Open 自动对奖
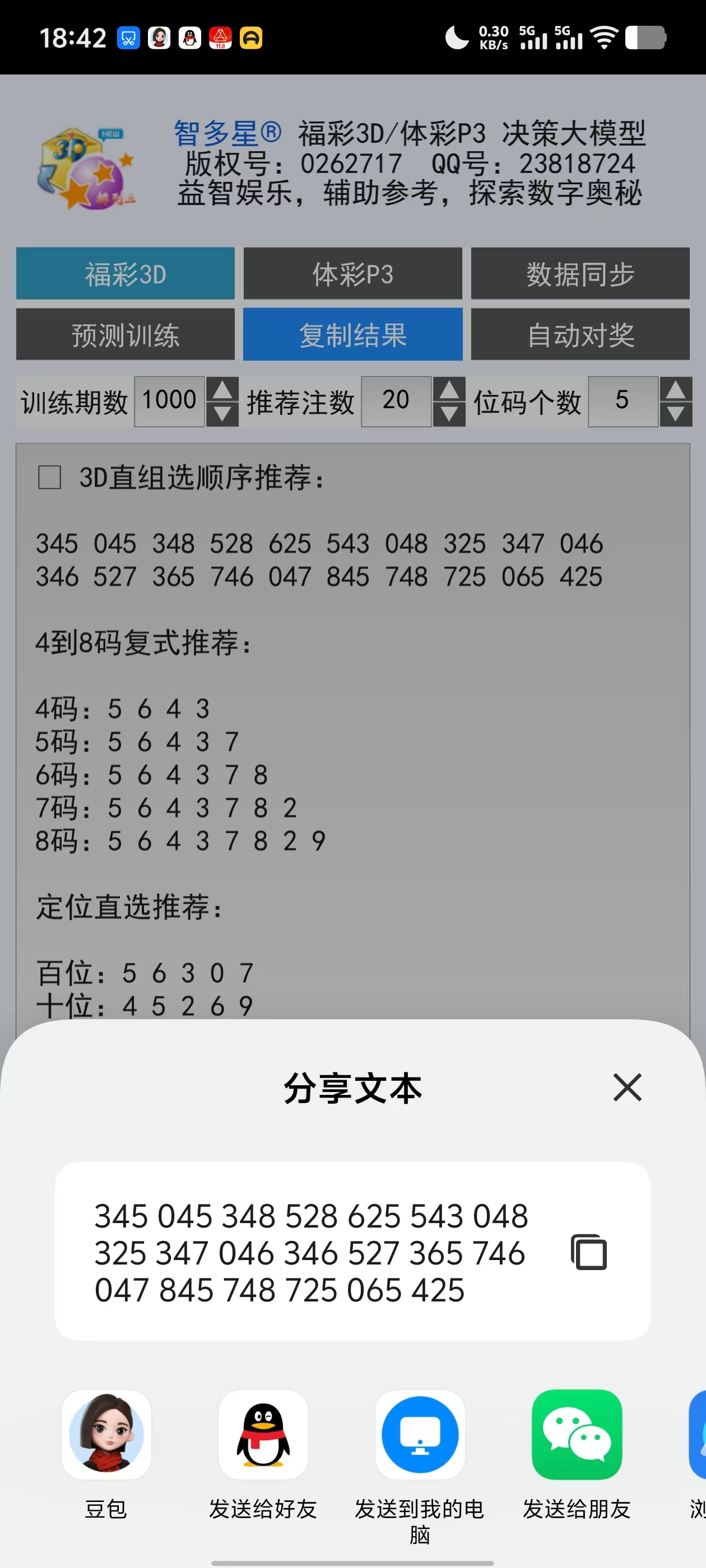 [x=580, y=335]
